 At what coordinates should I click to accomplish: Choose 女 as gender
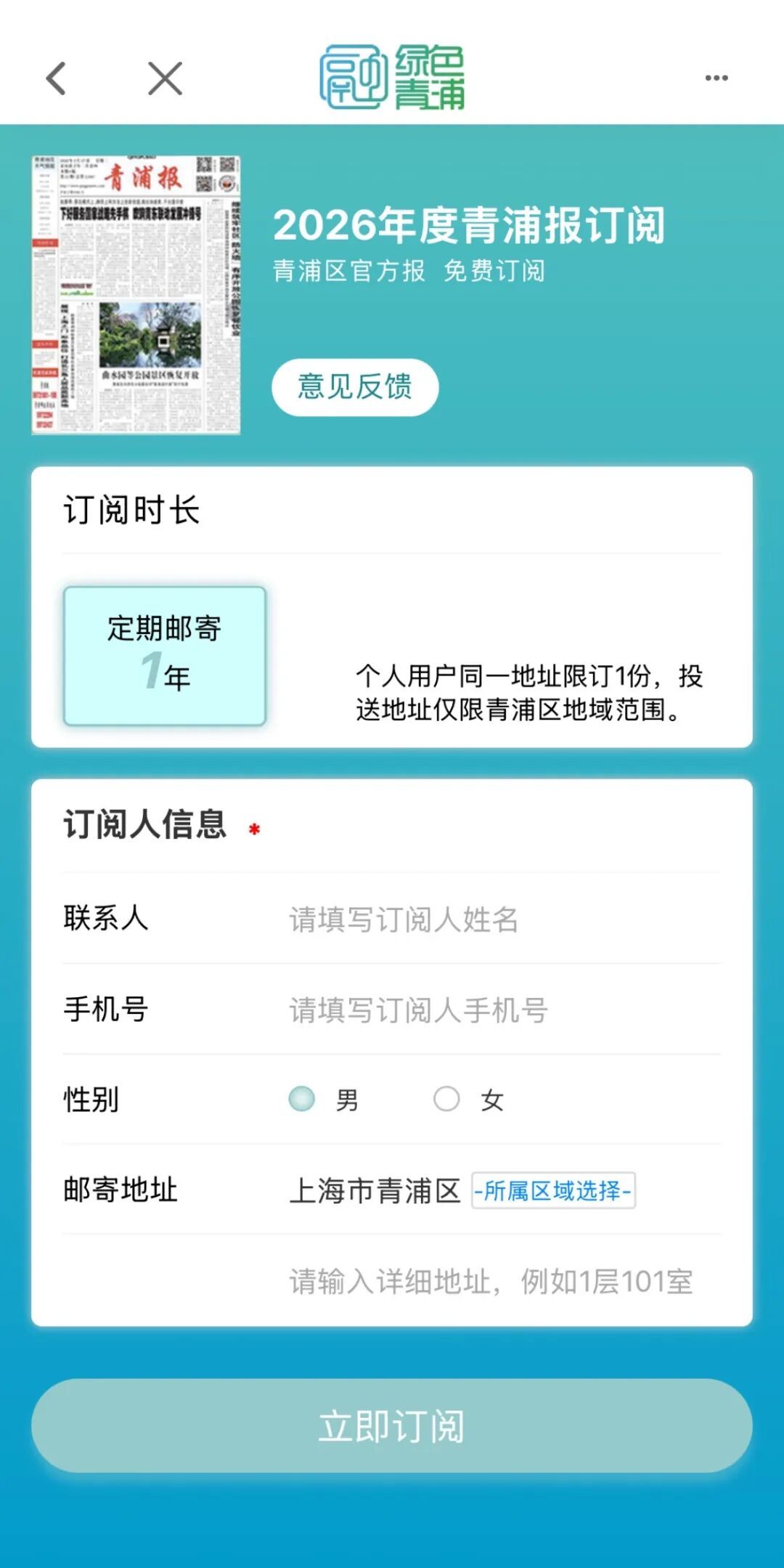coord(446,1100)
